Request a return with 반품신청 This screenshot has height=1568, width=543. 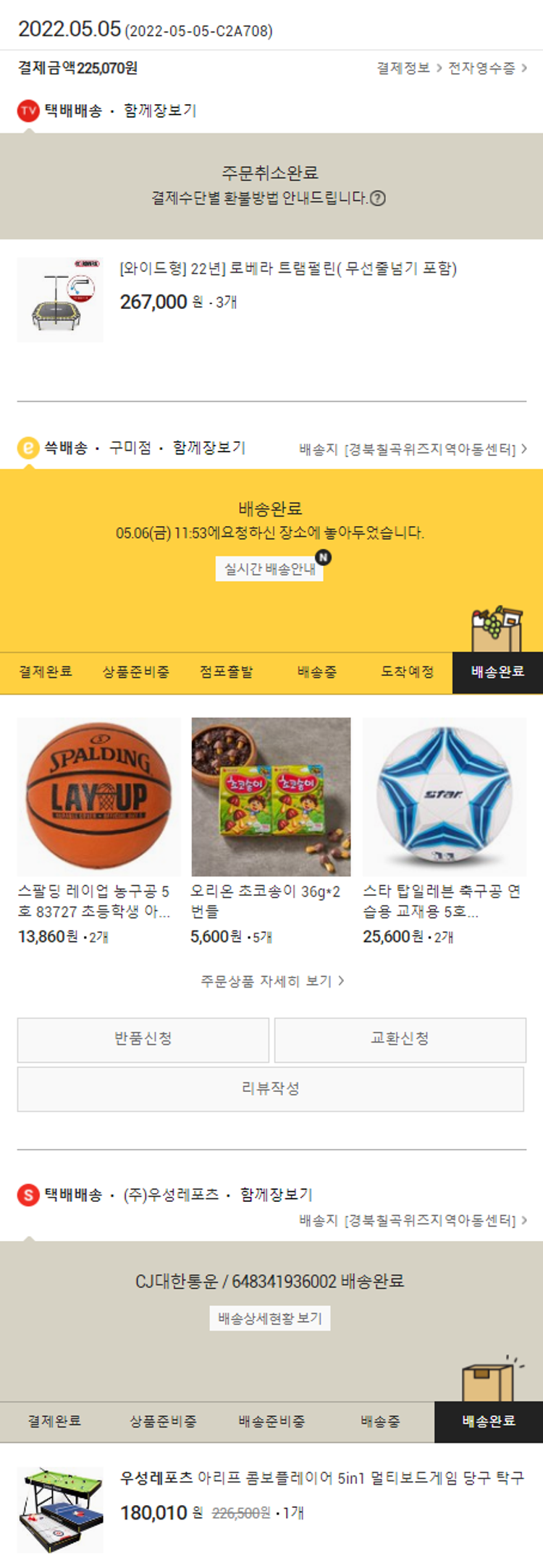tap(143, 1039)
